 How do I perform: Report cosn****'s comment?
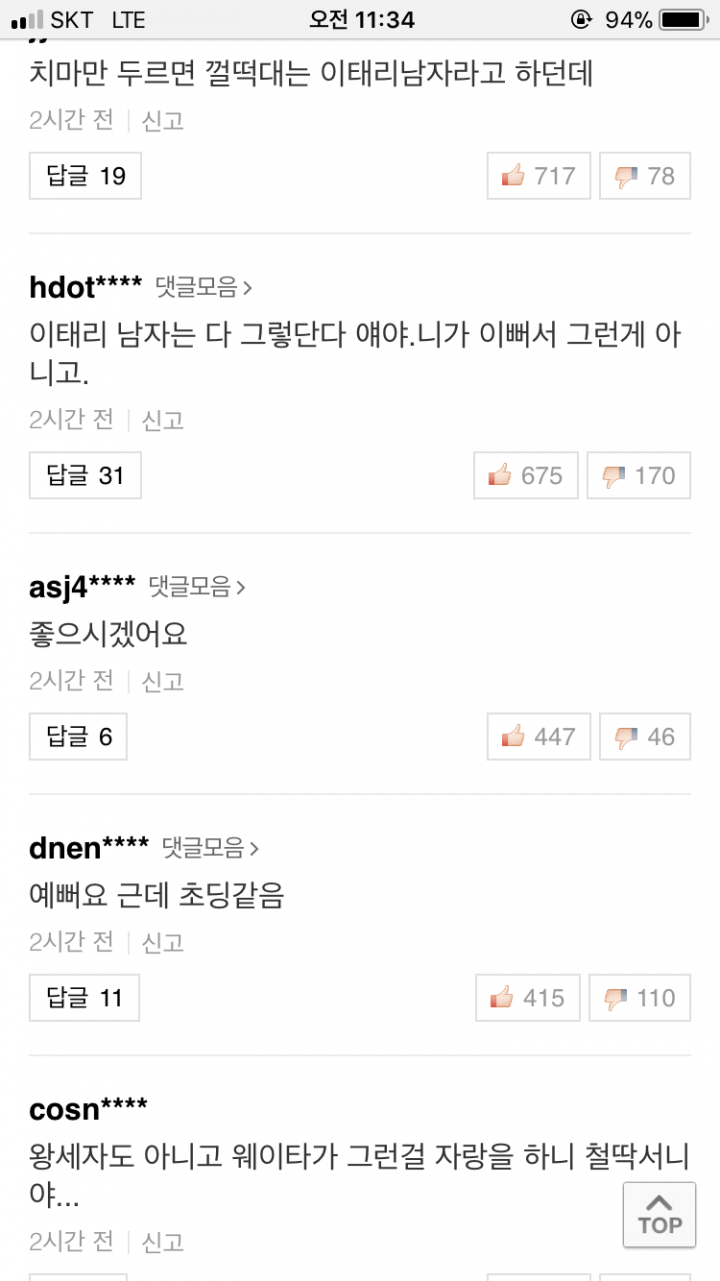163,1242
